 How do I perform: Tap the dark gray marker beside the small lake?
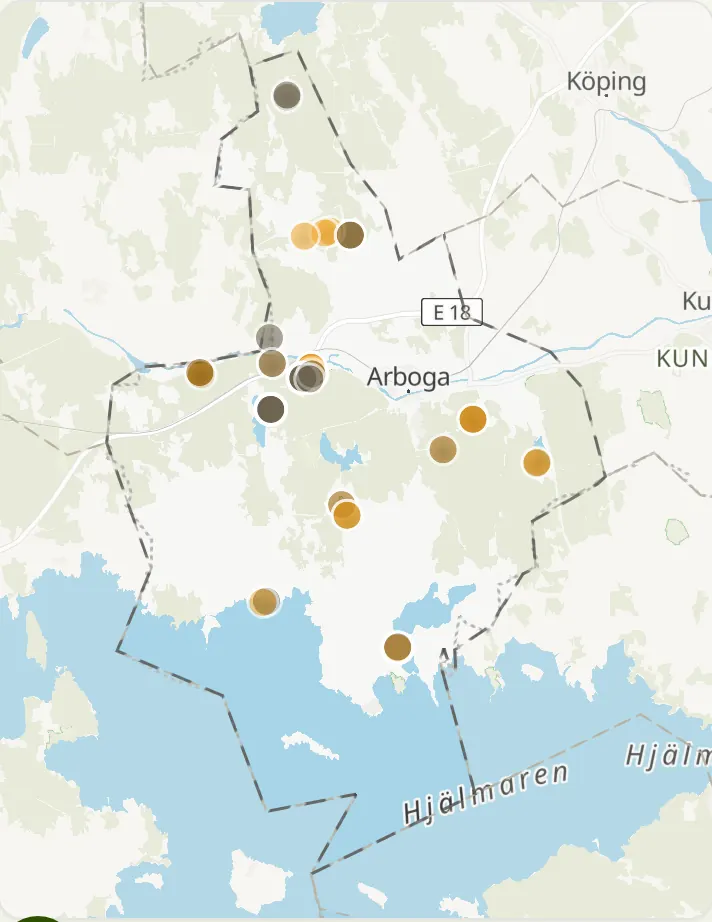(x=270, y=409)
